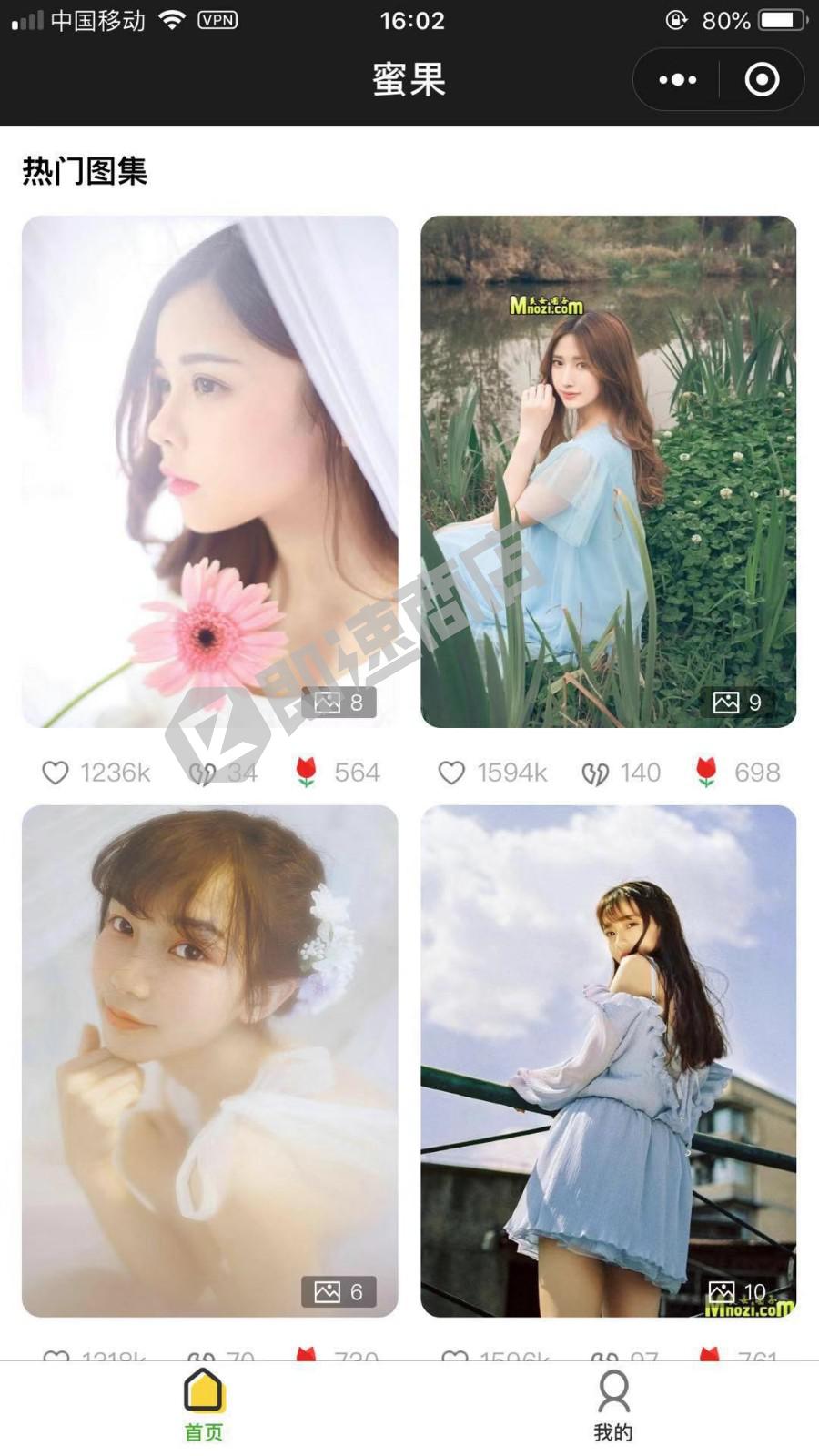The height and width of the screenshot is (1456, 819).
Task: Open the photo set with 8 images
Action: point(209,471)
